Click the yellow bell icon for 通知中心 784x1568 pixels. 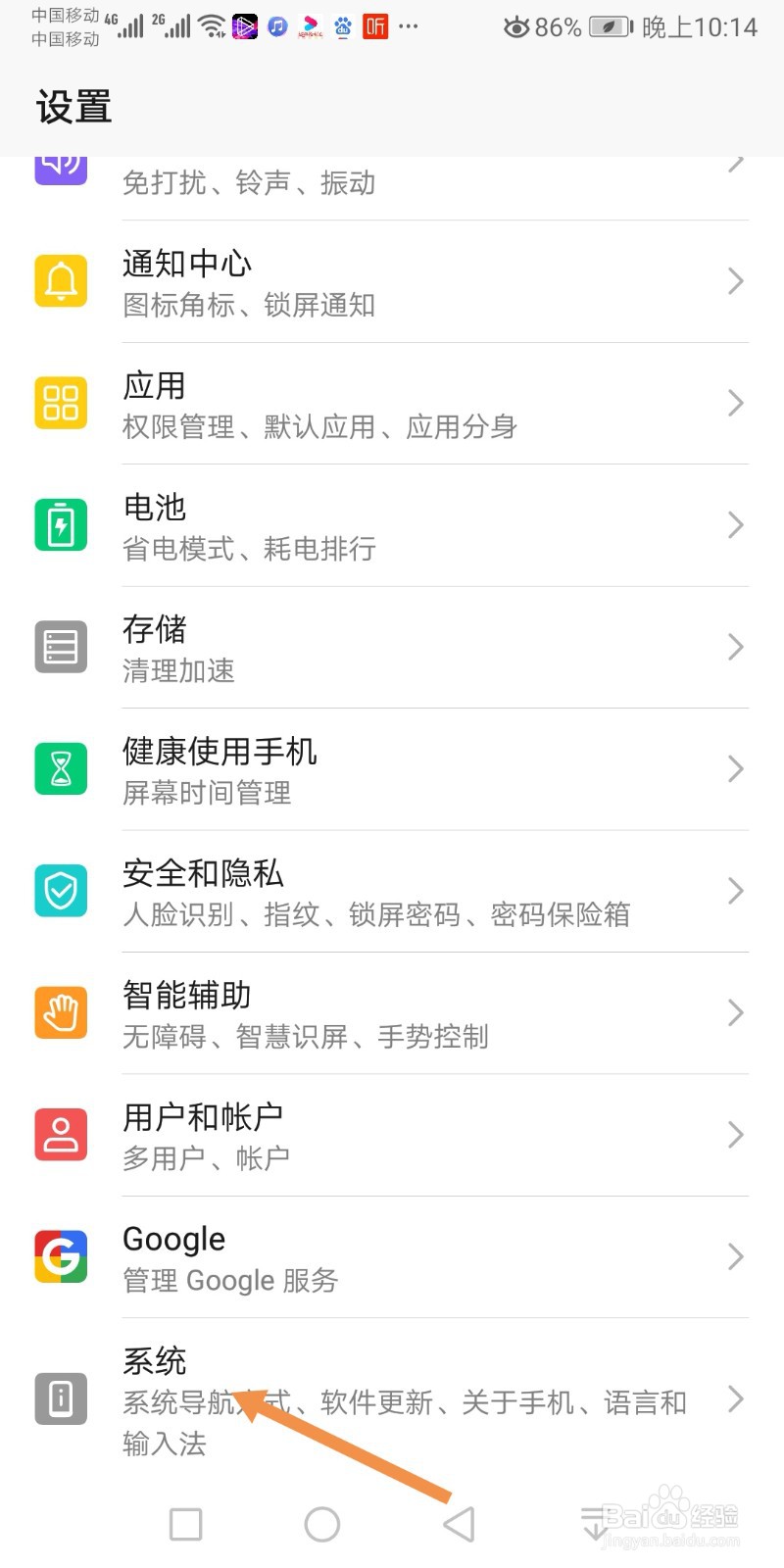click(x=60, y=281)
